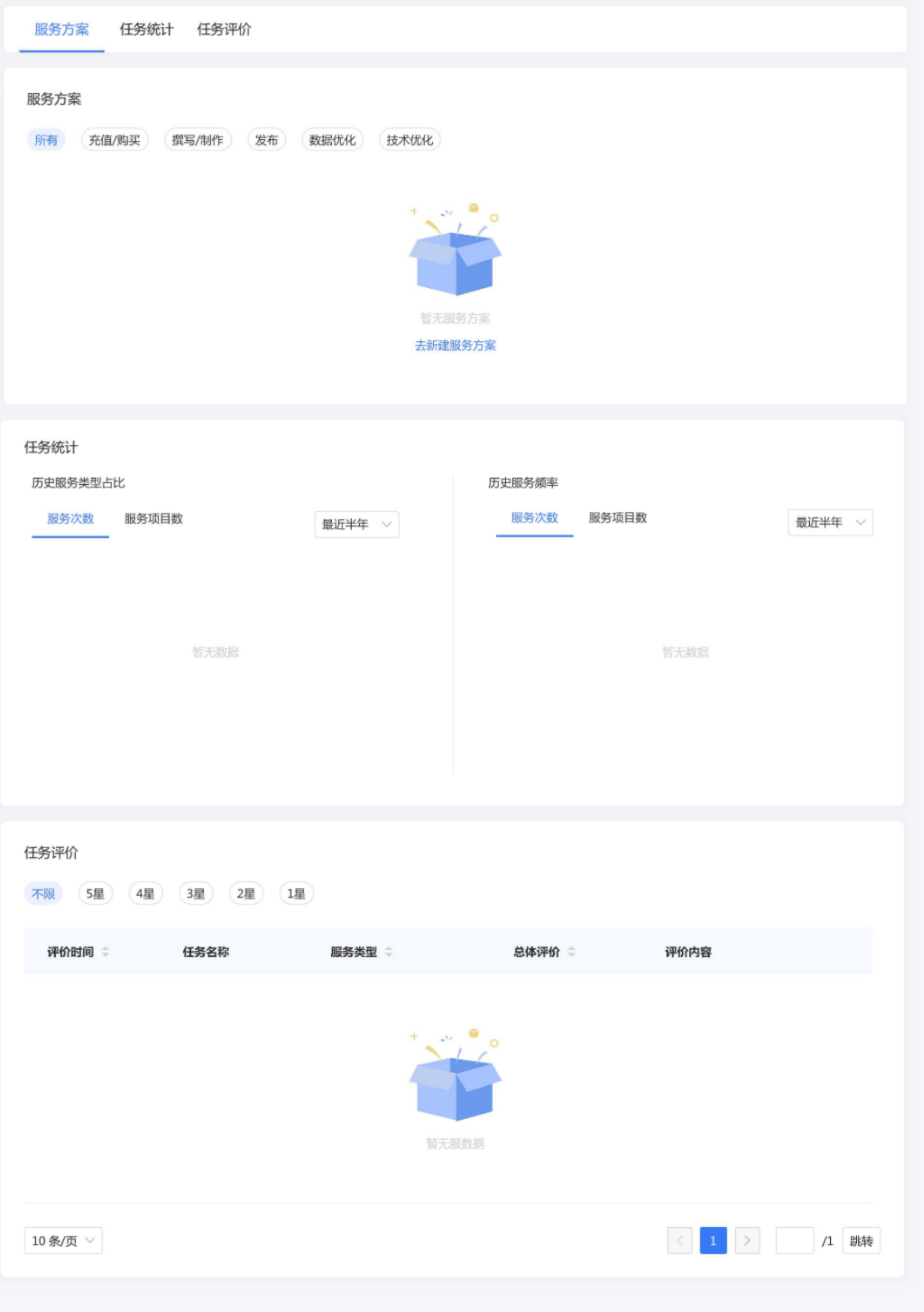Select the 1星 rating chip
The height and width of the screenshot is (1312, 924).
tap(296, 893)
